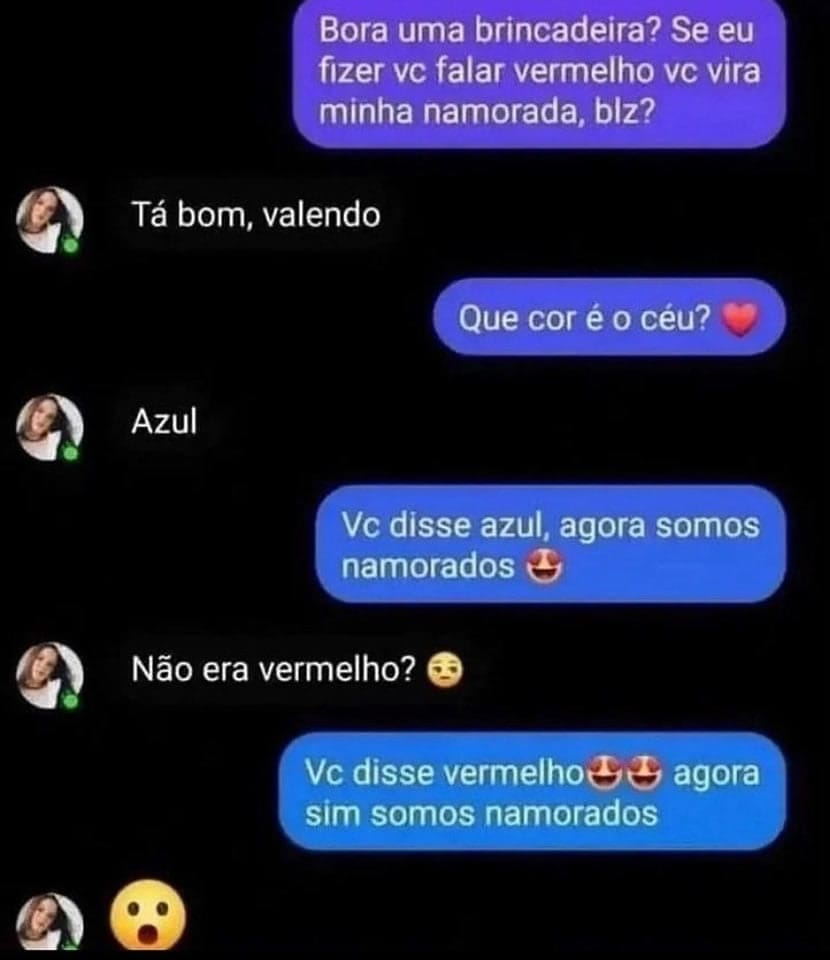Select the 'Azul' reply message
830x960 pixels.
[165, 421]
